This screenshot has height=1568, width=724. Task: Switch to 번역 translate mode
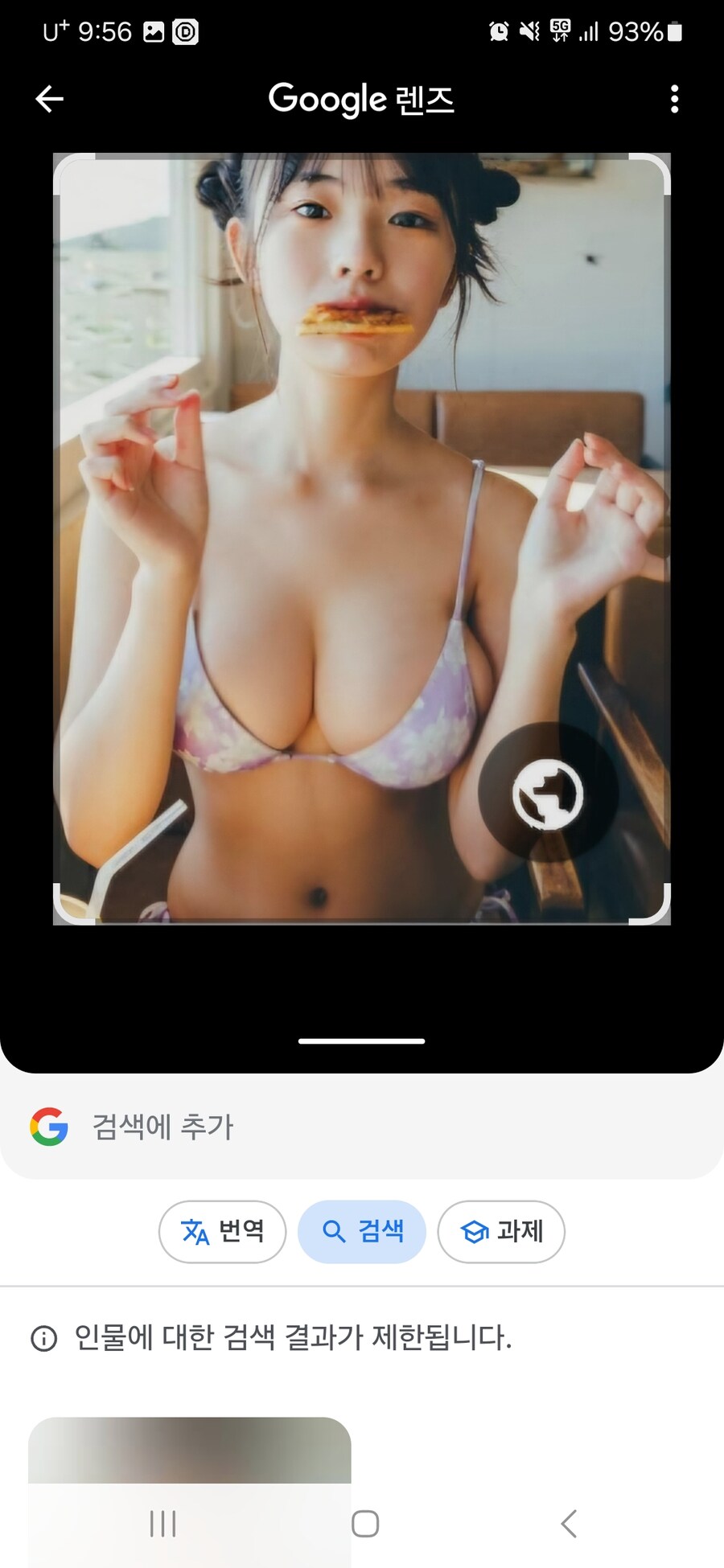pyautogui.click(x=222, y=1231)
